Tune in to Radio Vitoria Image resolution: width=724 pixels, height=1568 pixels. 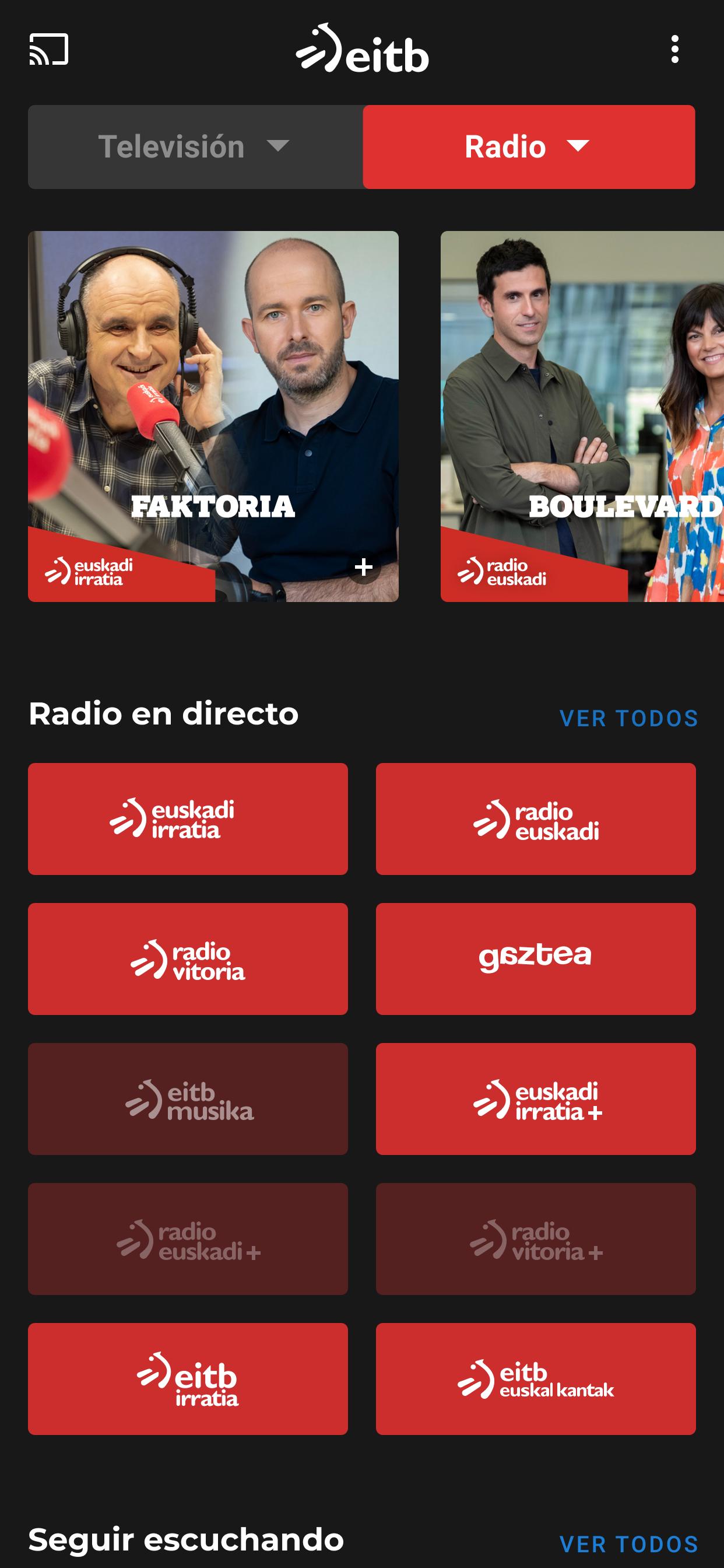[187, 958]
